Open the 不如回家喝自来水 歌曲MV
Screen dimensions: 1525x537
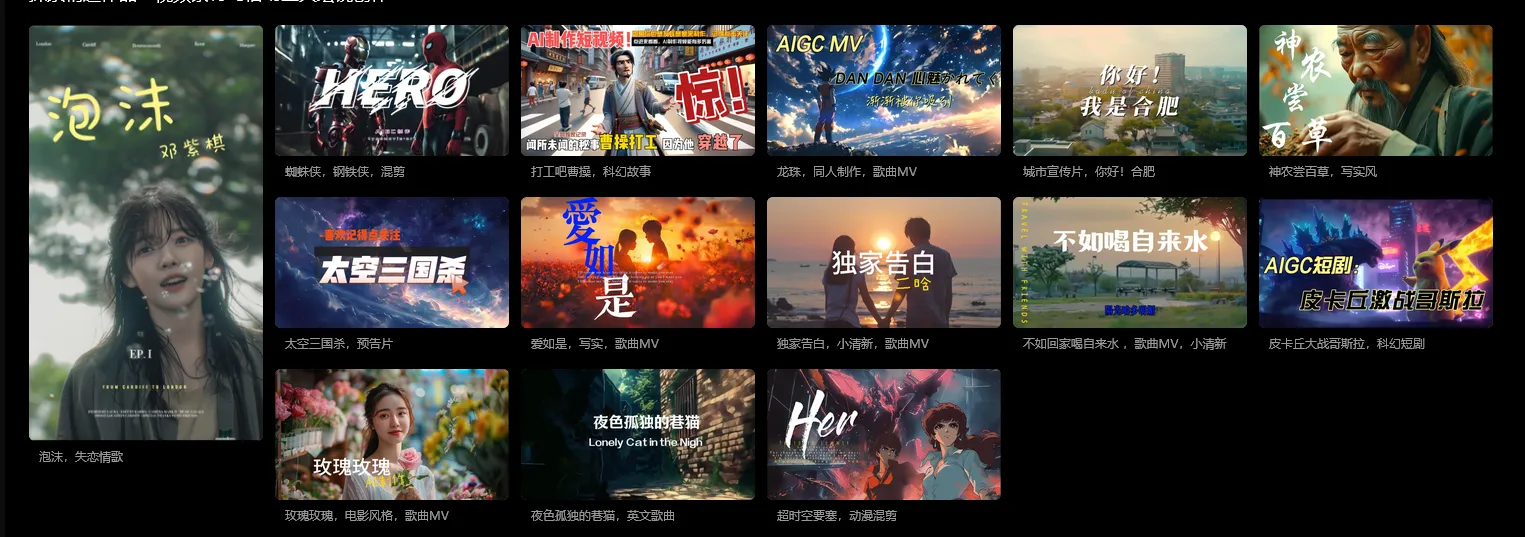click(x=1129, y=262)
